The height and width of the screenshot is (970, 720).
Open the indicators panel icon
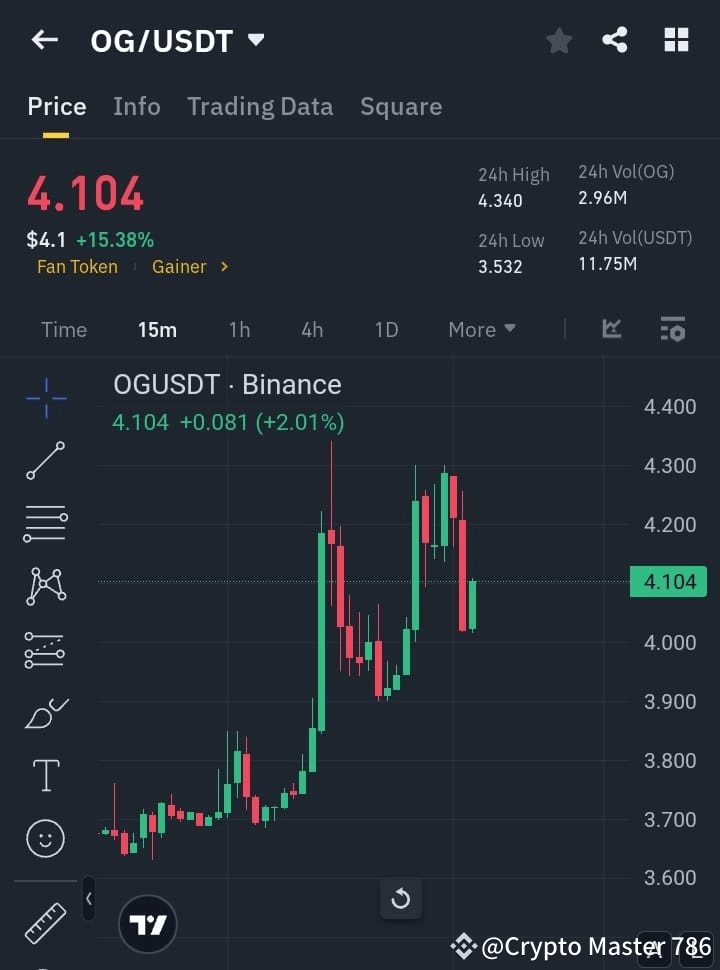point(610,329)
